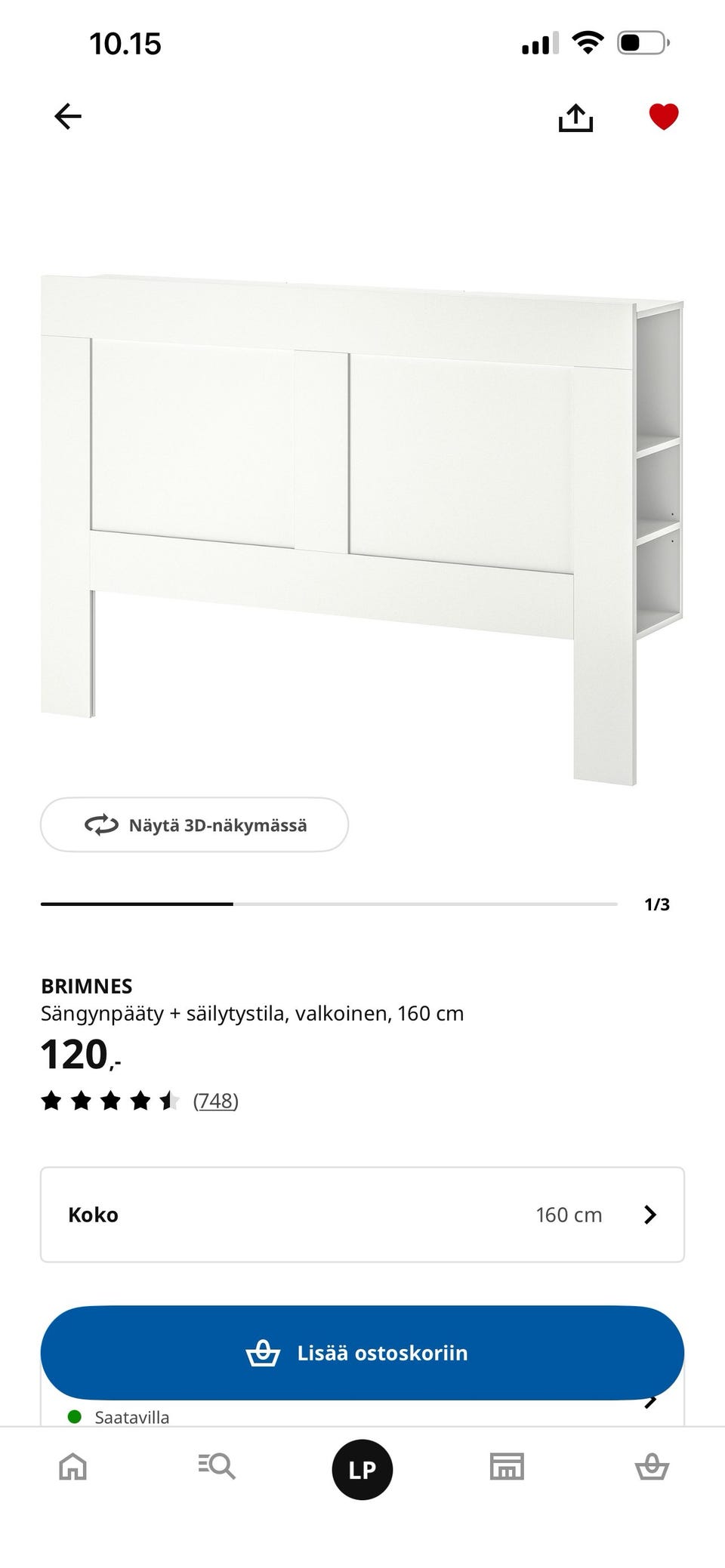
Task: Open the Koko size selector row
Action: pyautogui.click(x=362, y=1215)
